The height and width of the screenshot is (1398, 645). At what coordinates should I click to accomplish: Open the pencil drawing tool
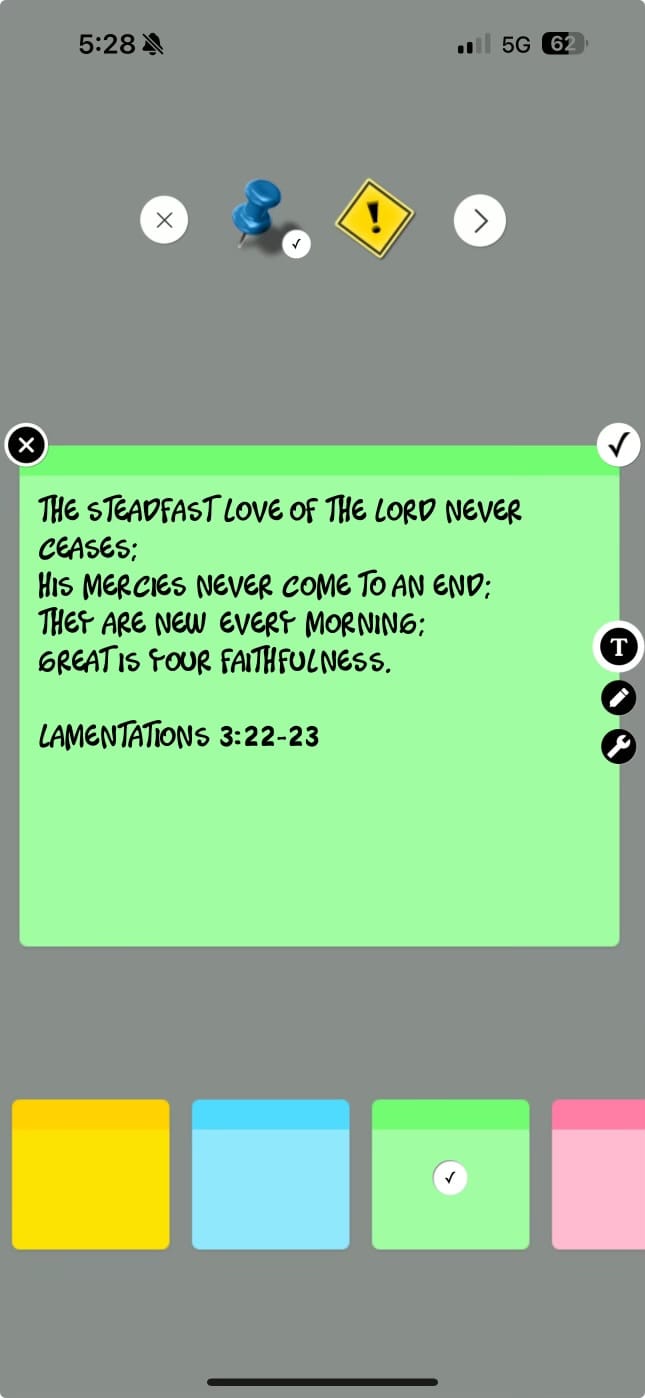(x=619, y=697)
